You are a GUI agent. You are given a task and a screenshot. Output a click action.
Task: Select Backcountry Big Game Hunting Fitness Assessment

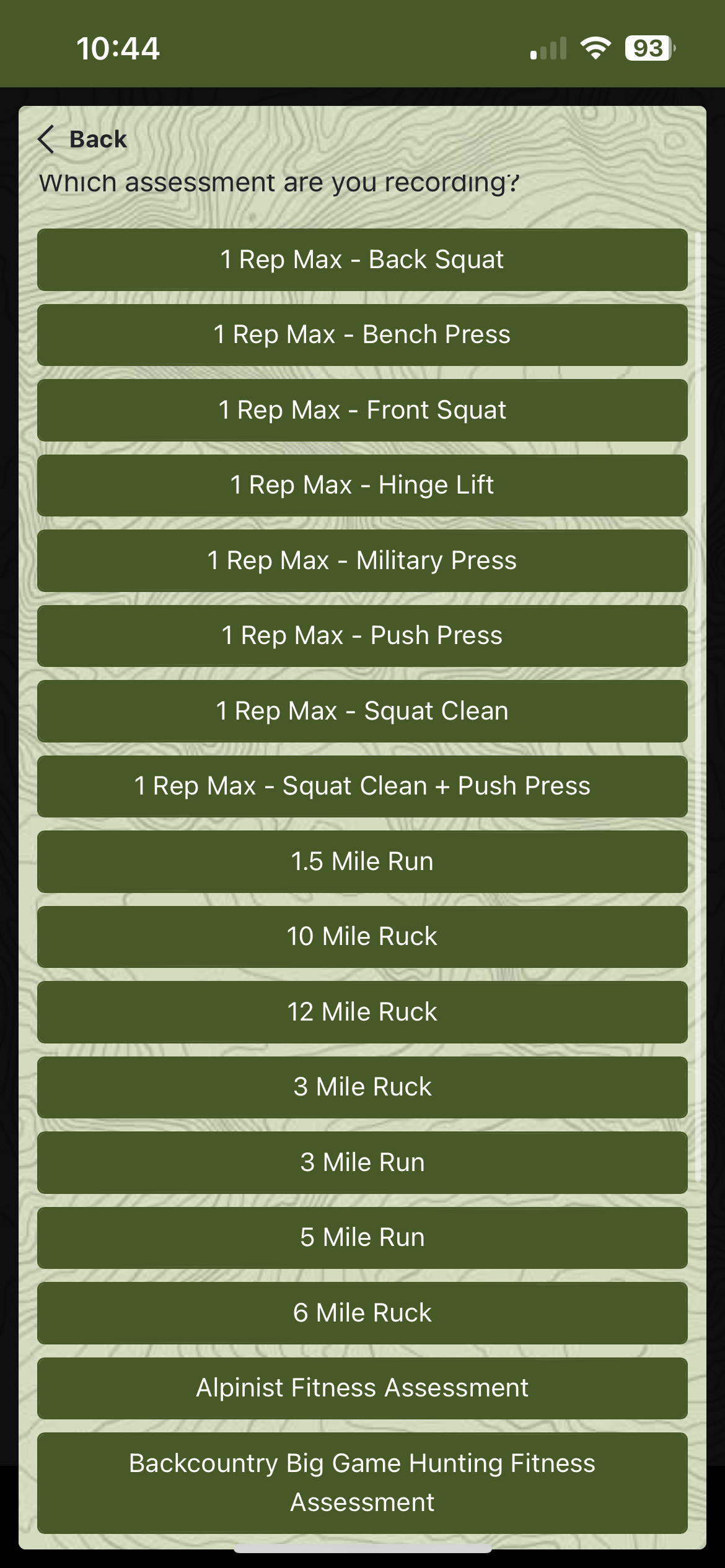pyautogui.click(x=362, y=1483)
